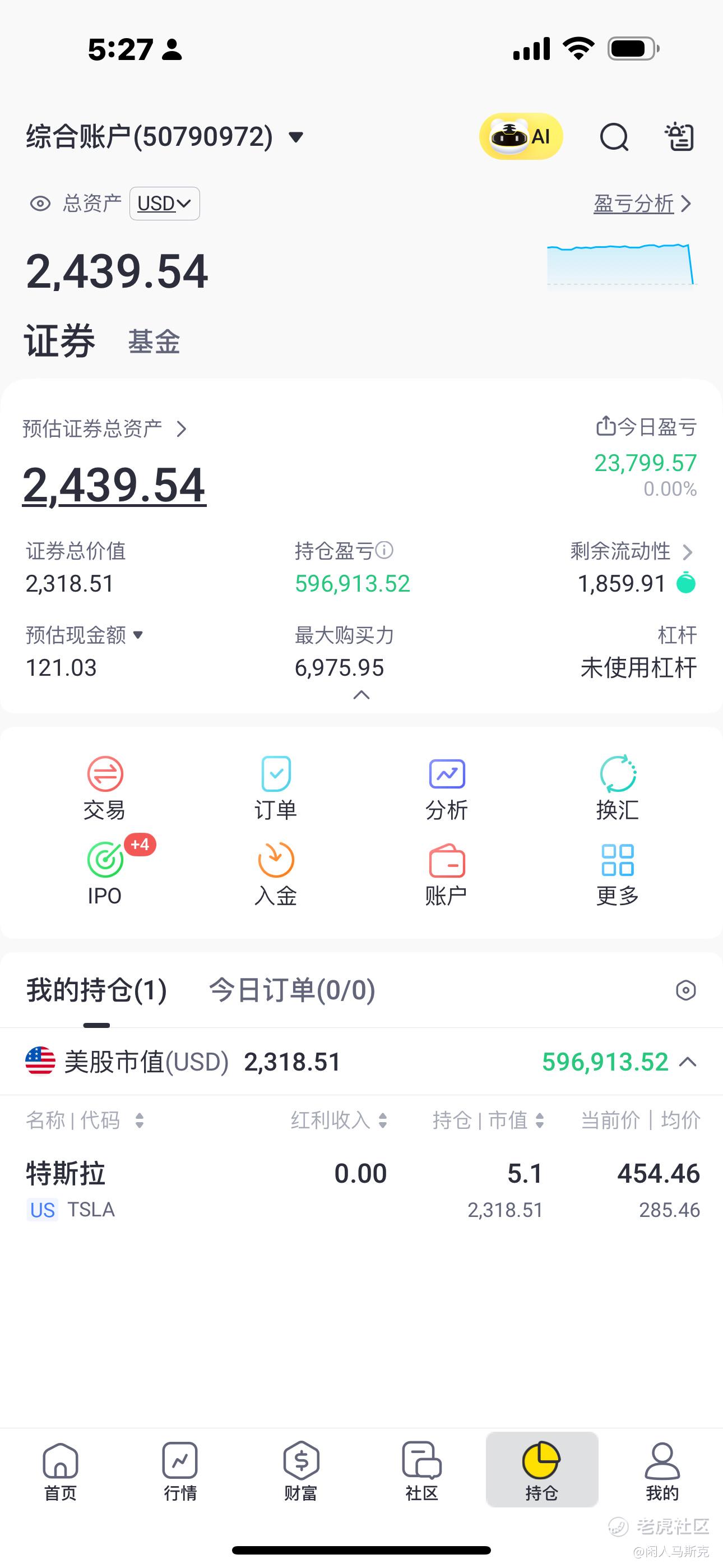Open the search magnifier

pos(614,137)
